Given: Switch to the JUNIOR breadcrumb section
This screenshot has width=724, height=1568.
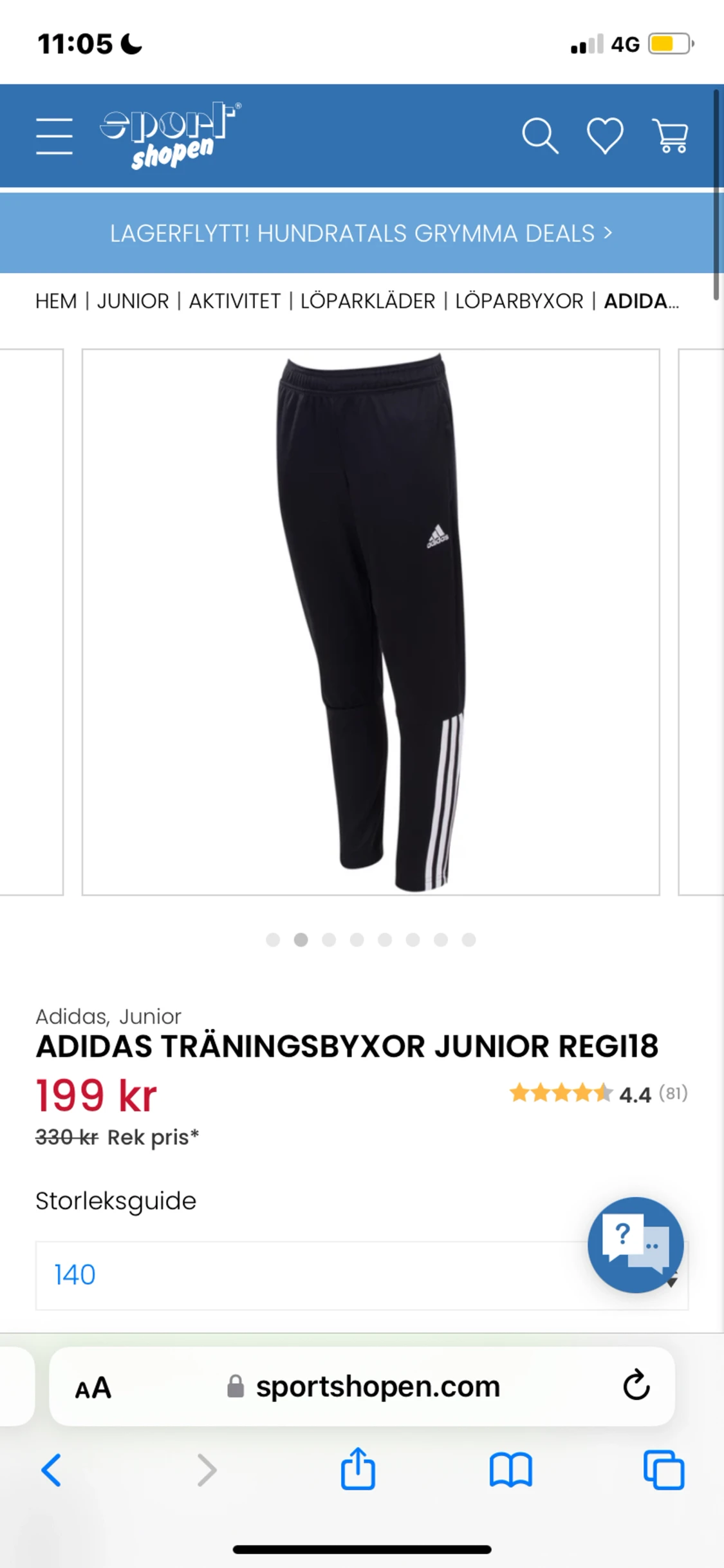Looking at the screenshot, I should pos(133,301).
